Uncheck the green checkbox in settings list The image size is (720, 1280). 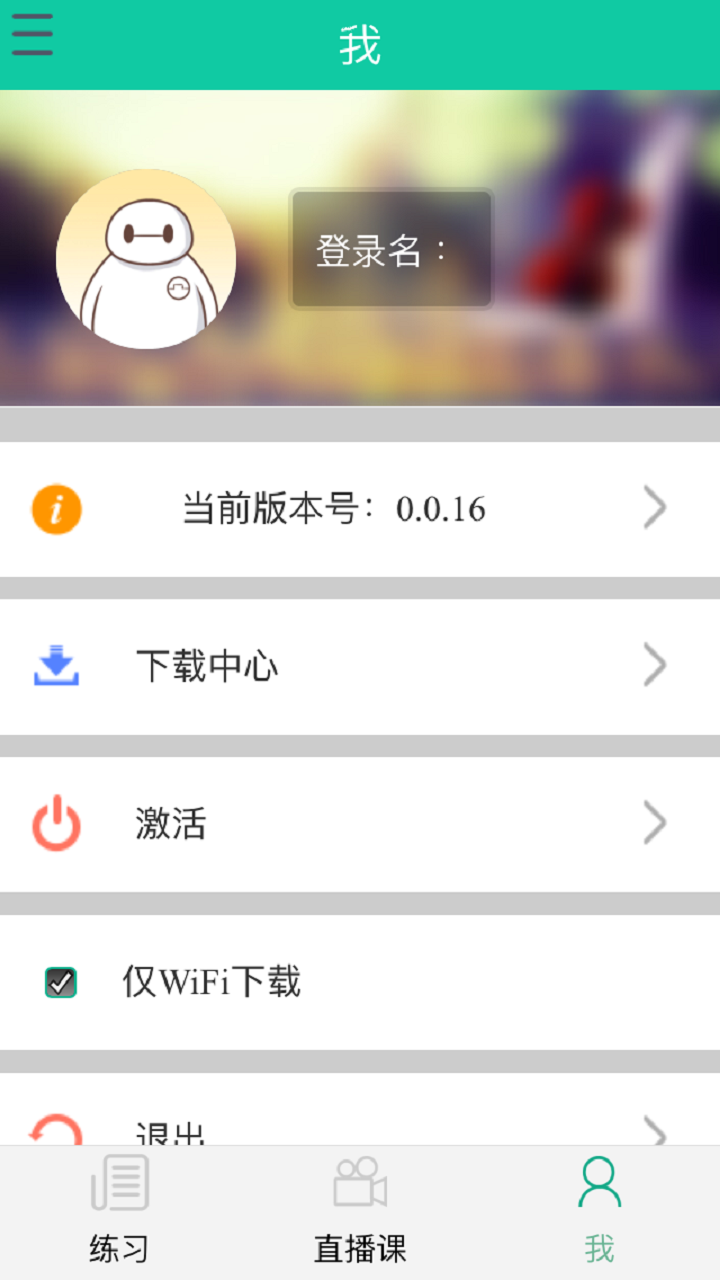58,982
